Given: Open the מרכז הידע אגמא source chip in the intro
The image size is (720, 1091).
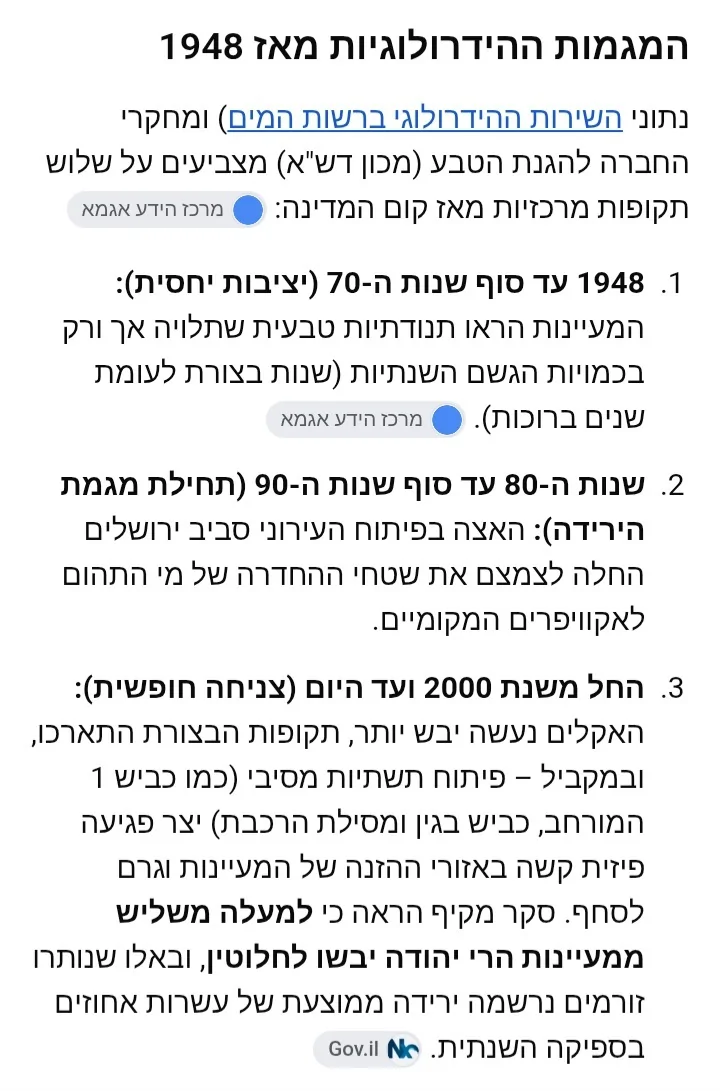Looking at the screenshot, I should (167, 209).
